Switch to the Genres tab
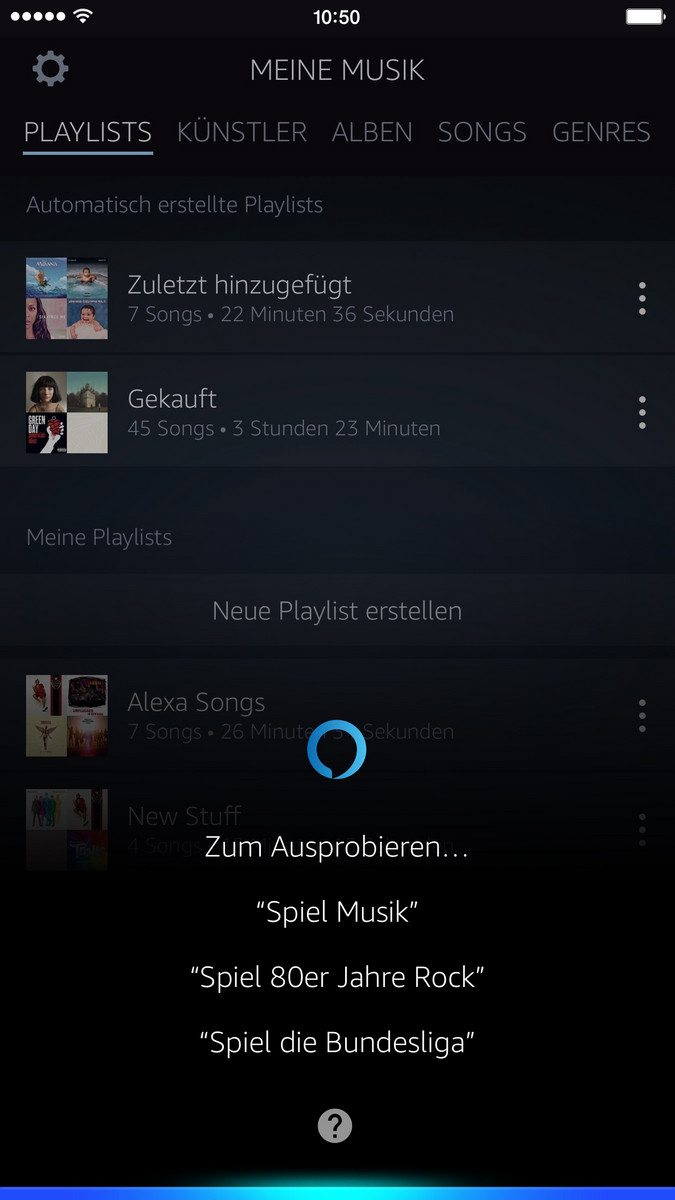The width and height of the screenshot is (675, 1200). 601,132
